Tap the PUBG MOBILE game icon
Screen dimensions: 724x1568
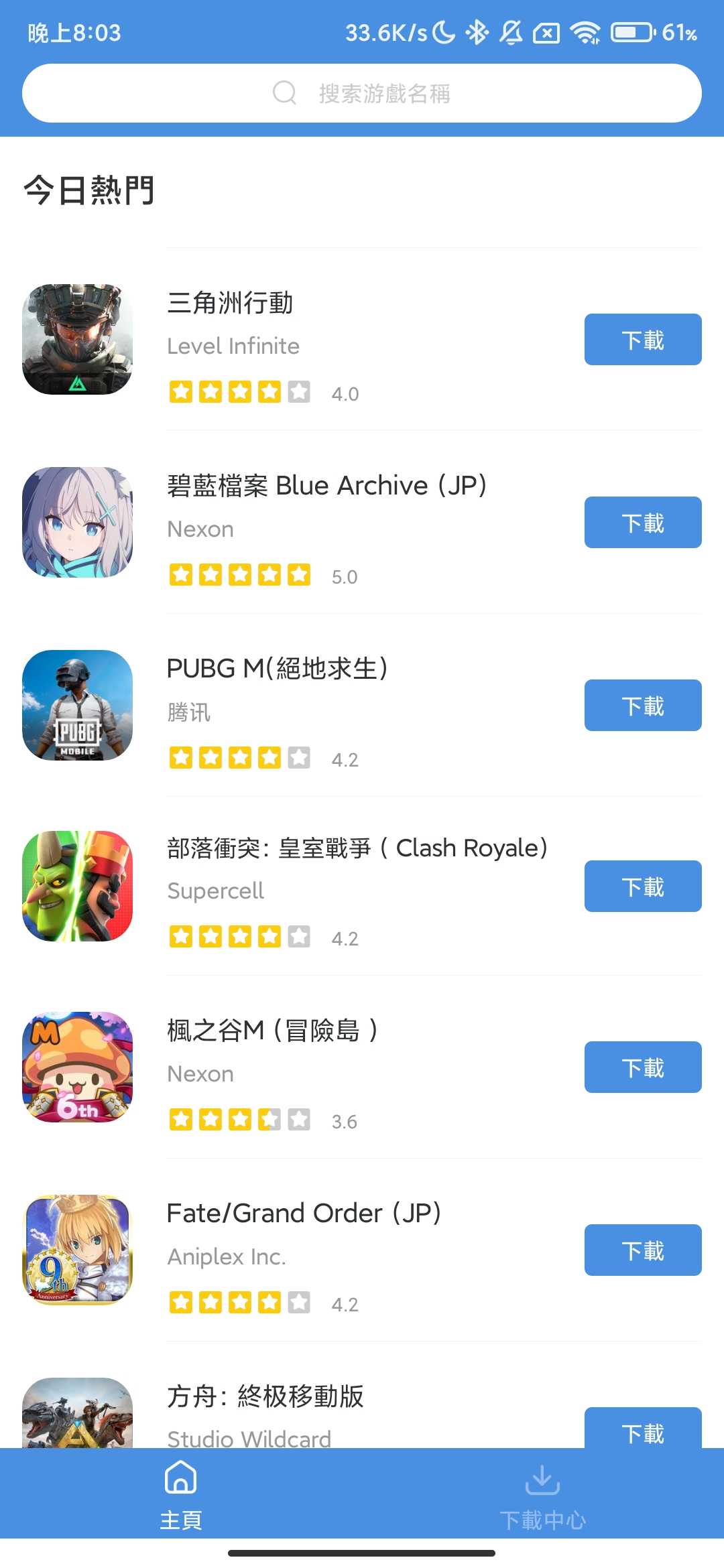[76, 704]
